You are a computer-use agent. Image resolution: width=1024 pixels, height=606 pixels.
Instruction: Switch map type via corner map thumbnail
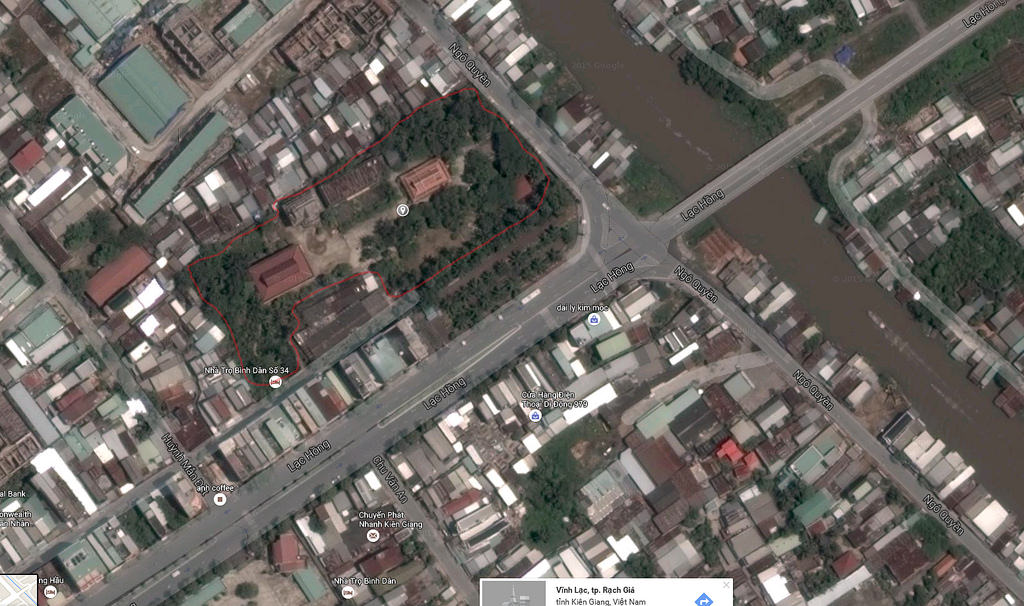tap(17, 590)
